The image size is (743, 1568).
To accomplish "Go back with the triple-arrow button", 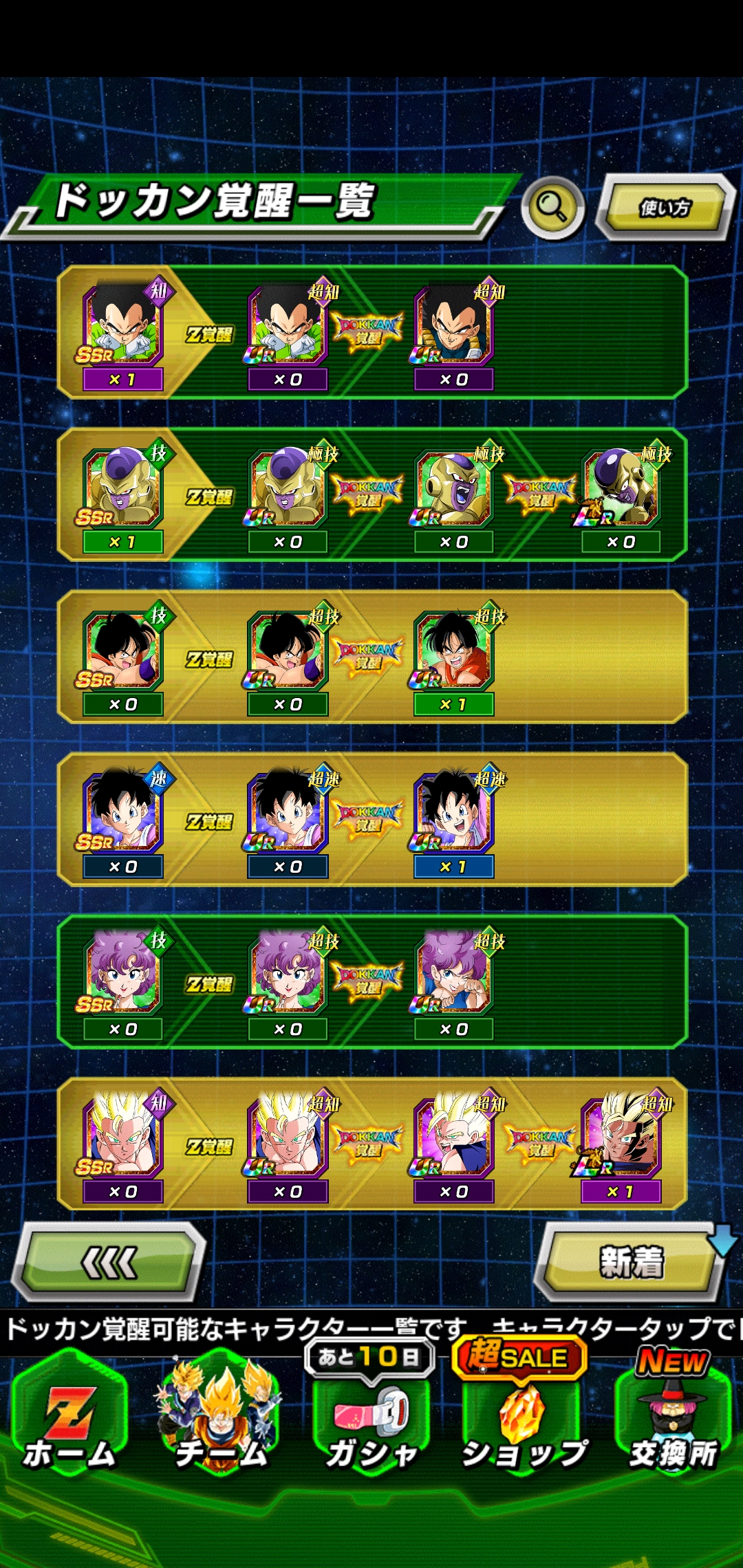I will pyautogui.click(x=110, y=1263).
